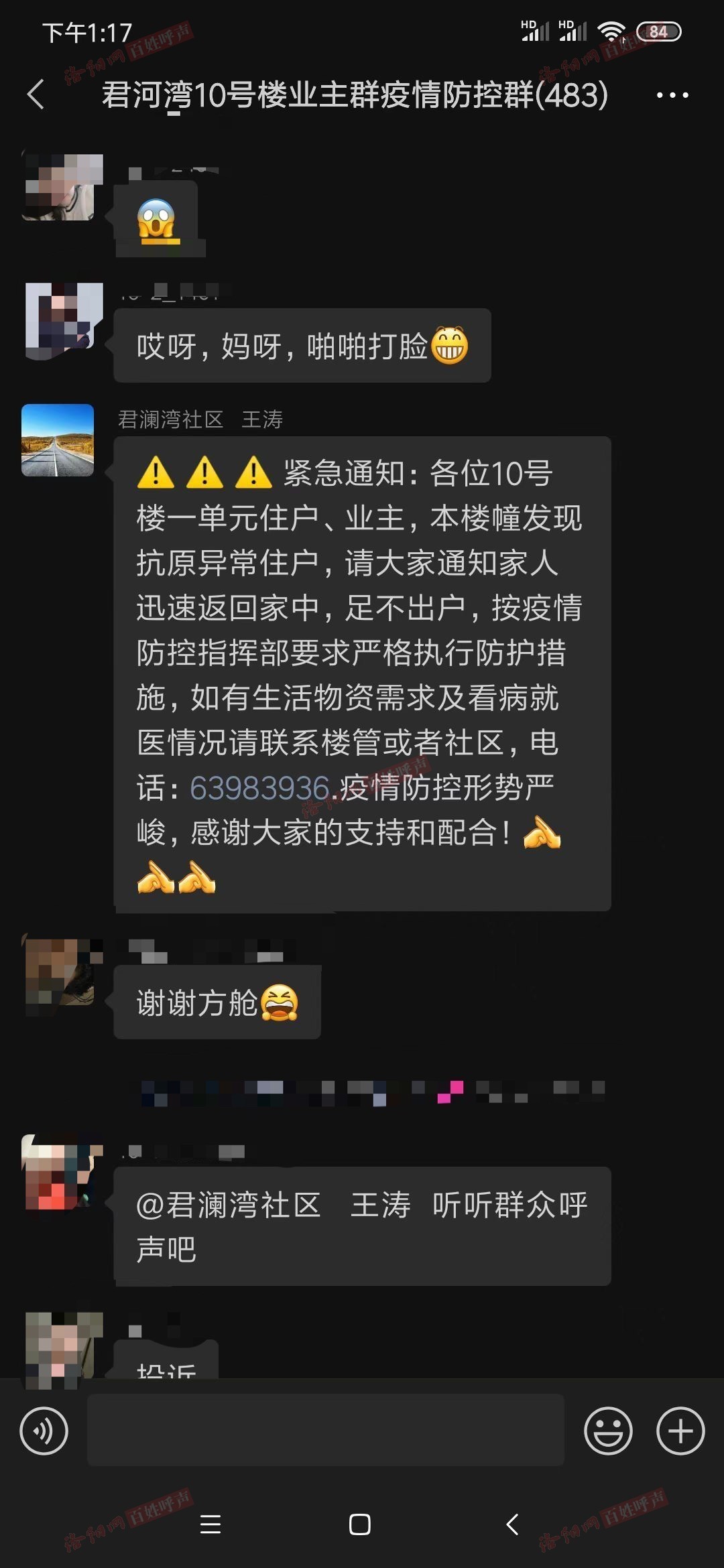Image resolution: width=724 pixels, height=1568 pixels.
Task: Go back from the group chat
Action: (x=36, y=94)
